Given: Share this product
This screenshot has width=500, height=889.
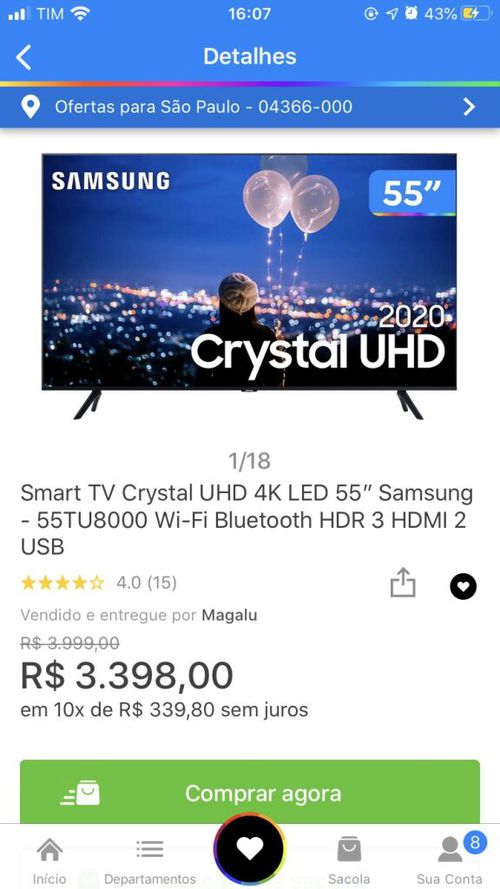Looking at the screenshot, I should (x=403, y=583).
